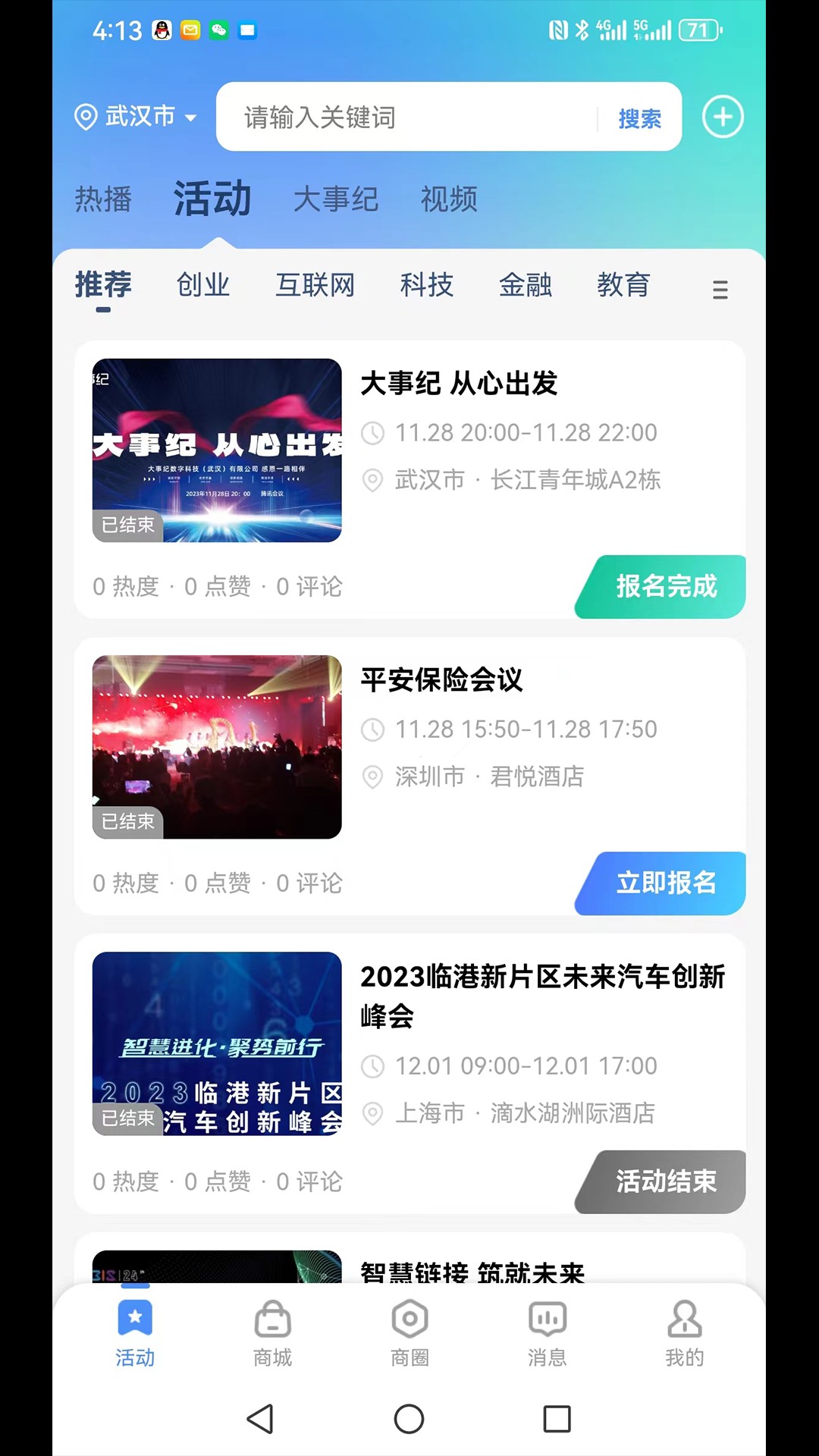This screenshot has height=1456, width=819.
Task: Open the plus add icon
Action: 723,117
